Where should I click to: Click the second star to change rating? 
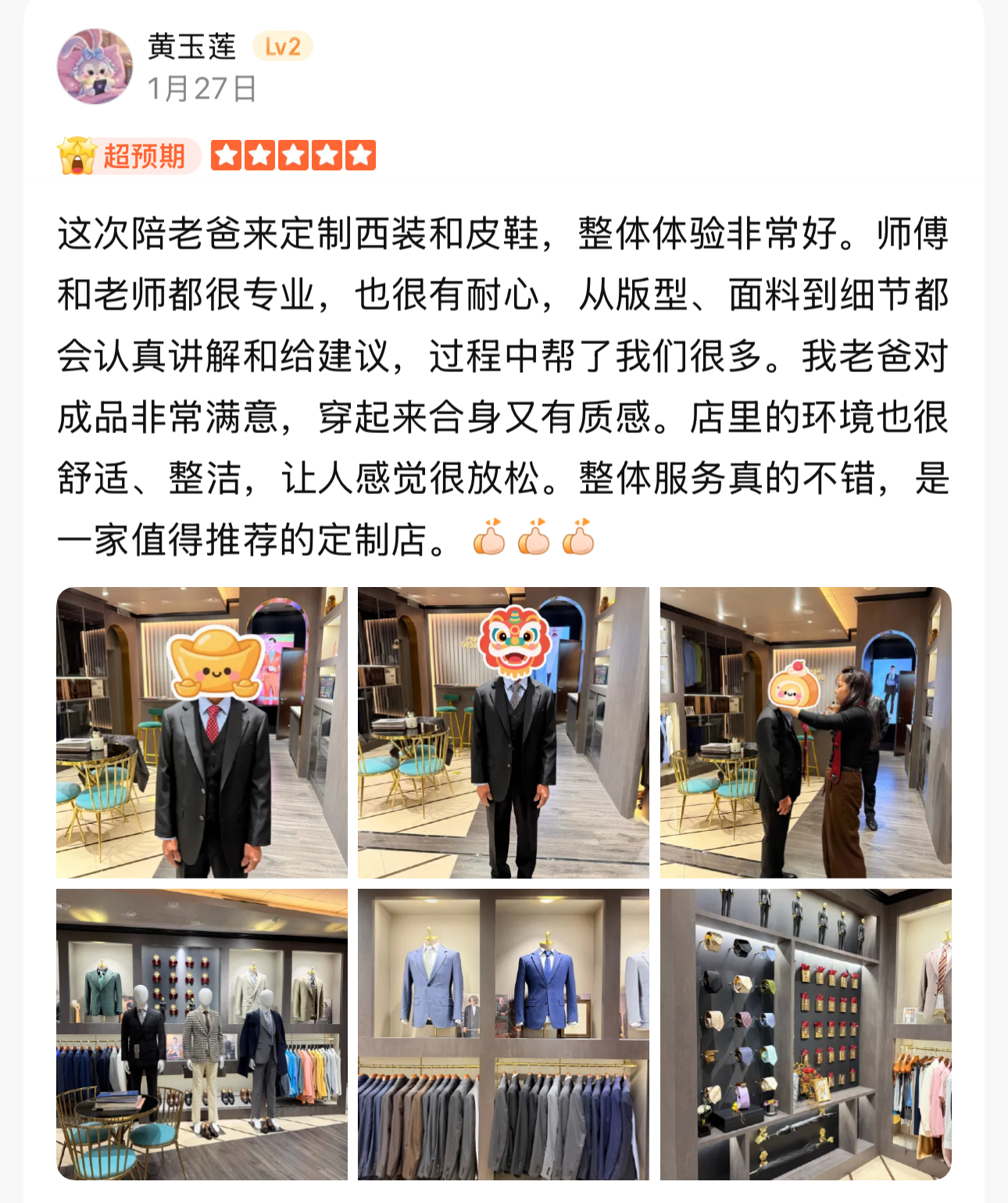tap(261, 155)
